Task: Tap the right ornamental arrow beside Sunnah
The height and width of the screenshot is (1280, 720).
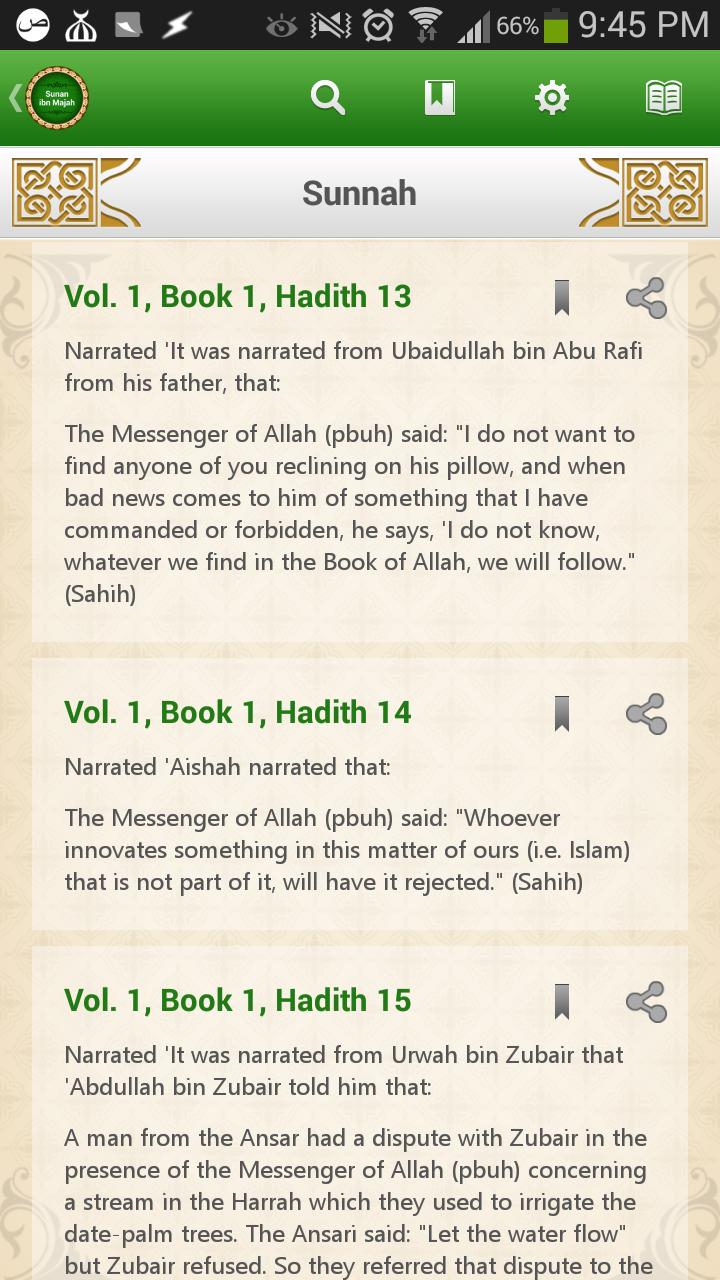Action: [644, 192]
